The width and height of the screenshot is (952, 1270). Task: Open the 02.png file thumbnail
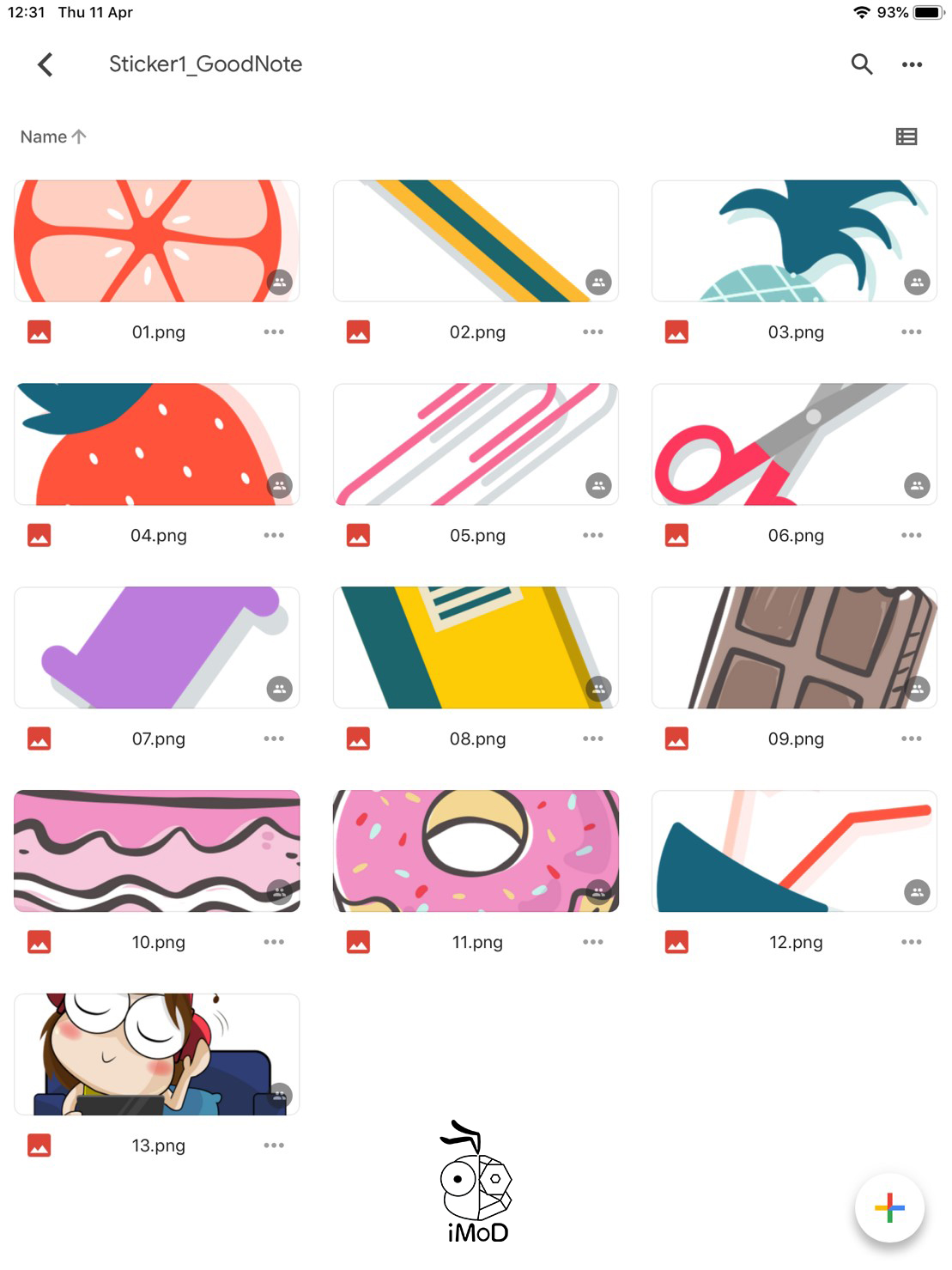tap(476, 241)
